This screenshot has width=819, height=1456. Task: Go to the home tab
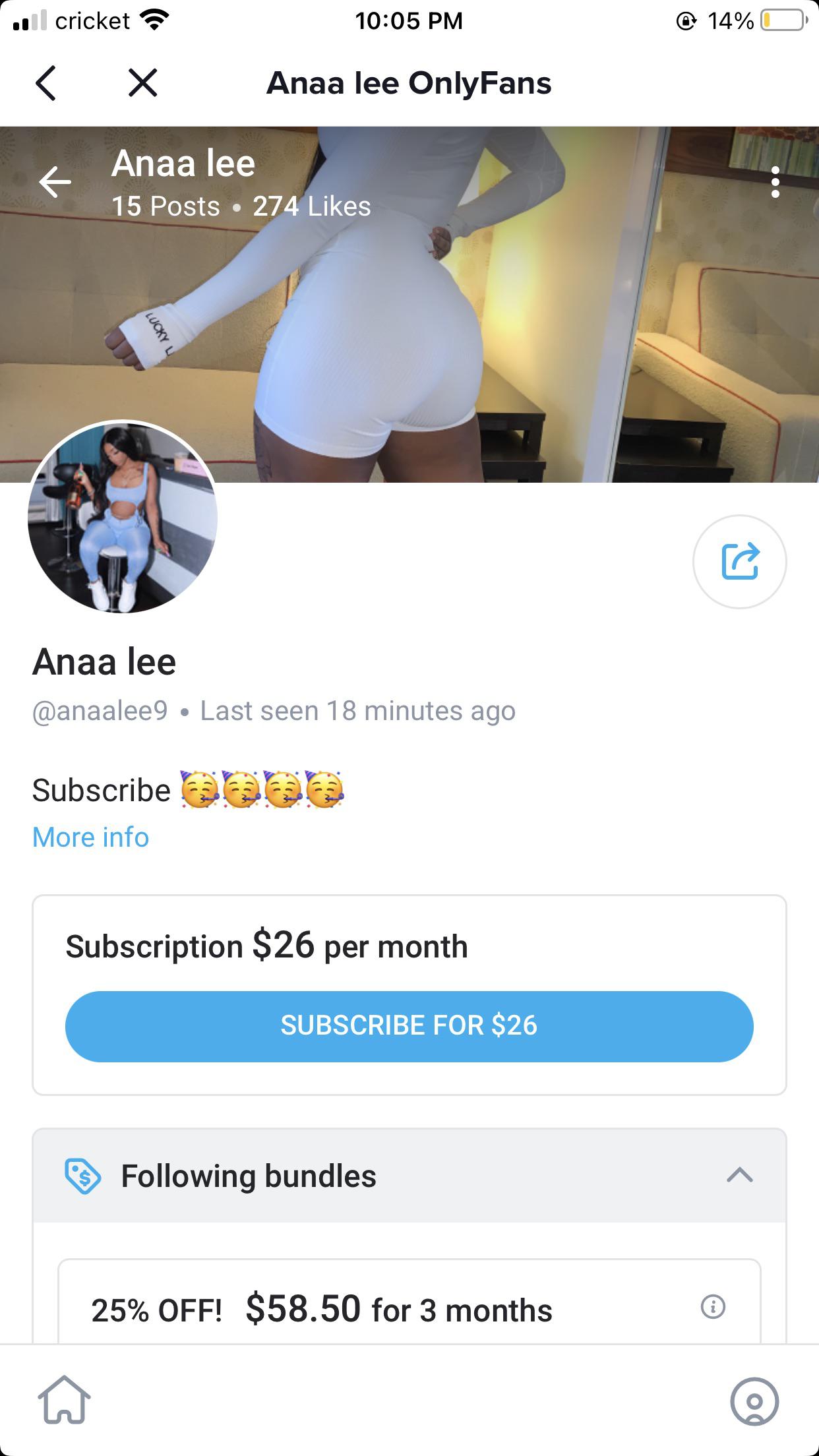point(64,1400)
